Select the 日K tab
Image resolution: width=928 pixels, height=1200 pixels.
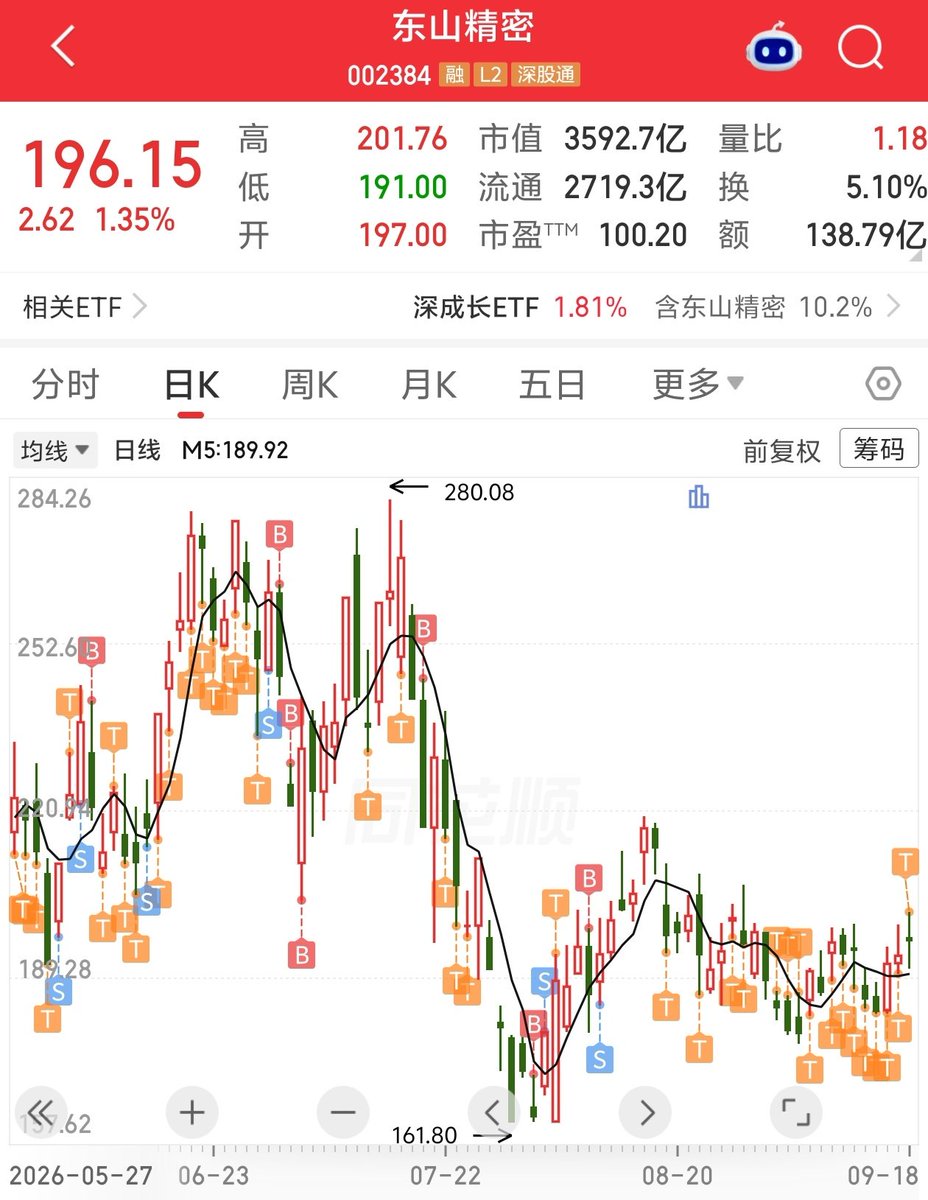tap(191, 385)
